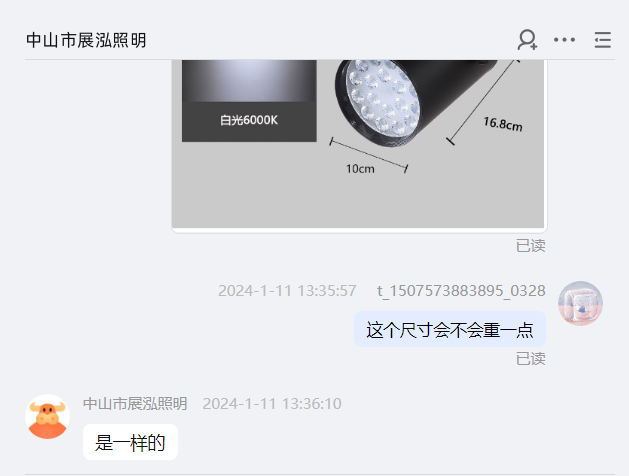Open the side panel list icon
Image resolution: width=629 pixels, height=476 pixels.
click(602, 40)
